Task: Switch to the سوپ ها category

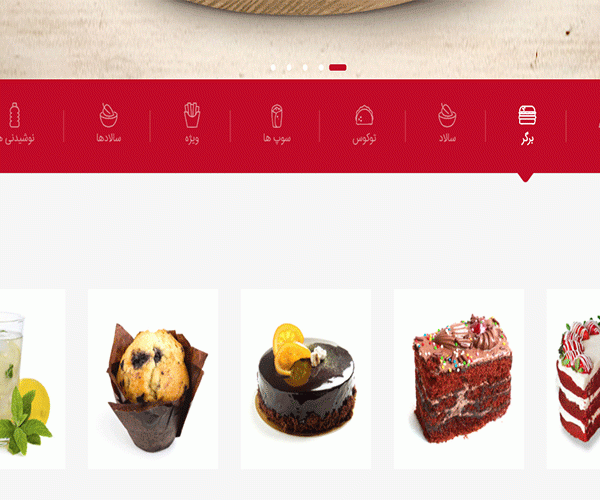Action: 275,124
